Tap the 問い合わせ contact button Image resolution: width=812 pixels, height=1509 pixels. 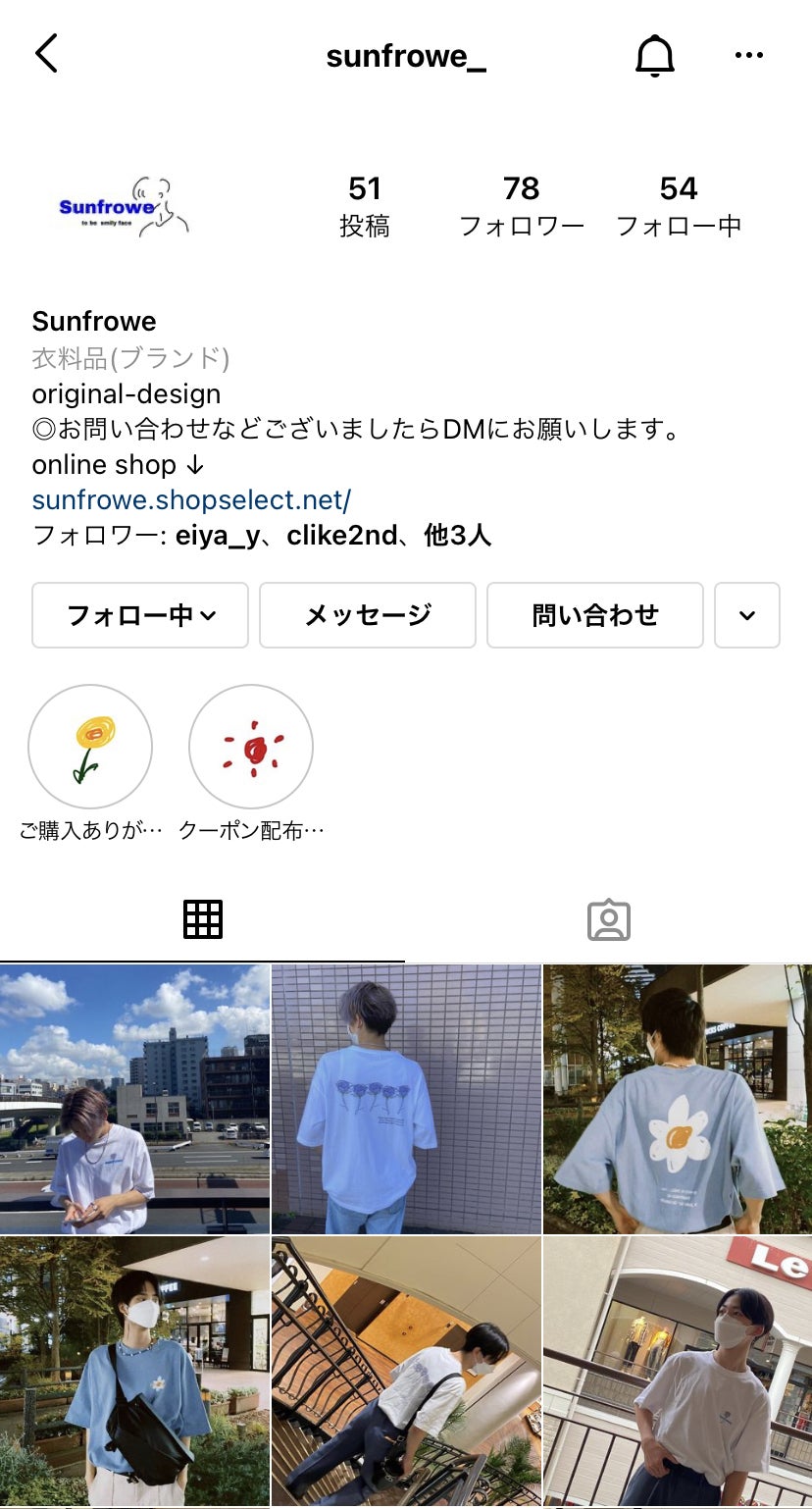click(594, 615)
